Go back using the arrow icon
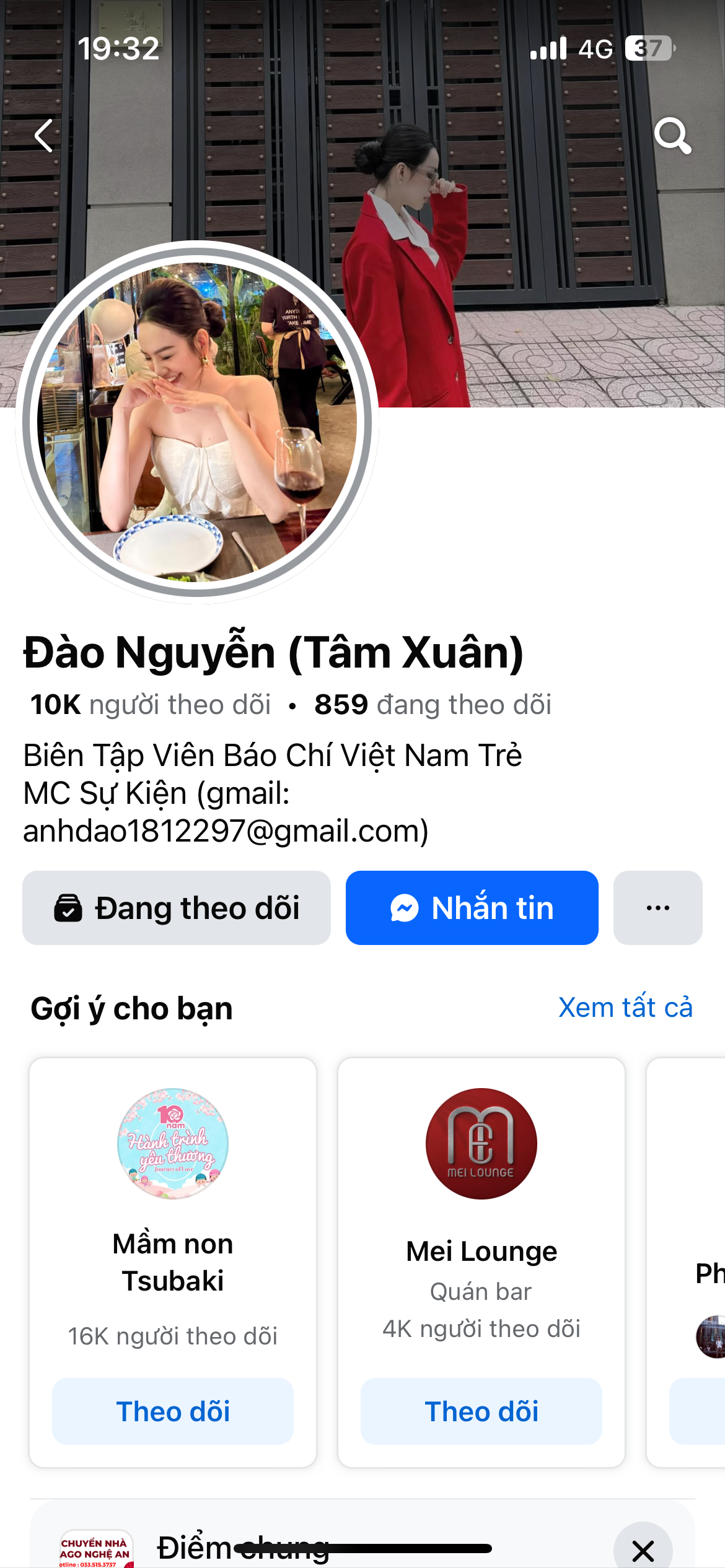 (44, 136)
